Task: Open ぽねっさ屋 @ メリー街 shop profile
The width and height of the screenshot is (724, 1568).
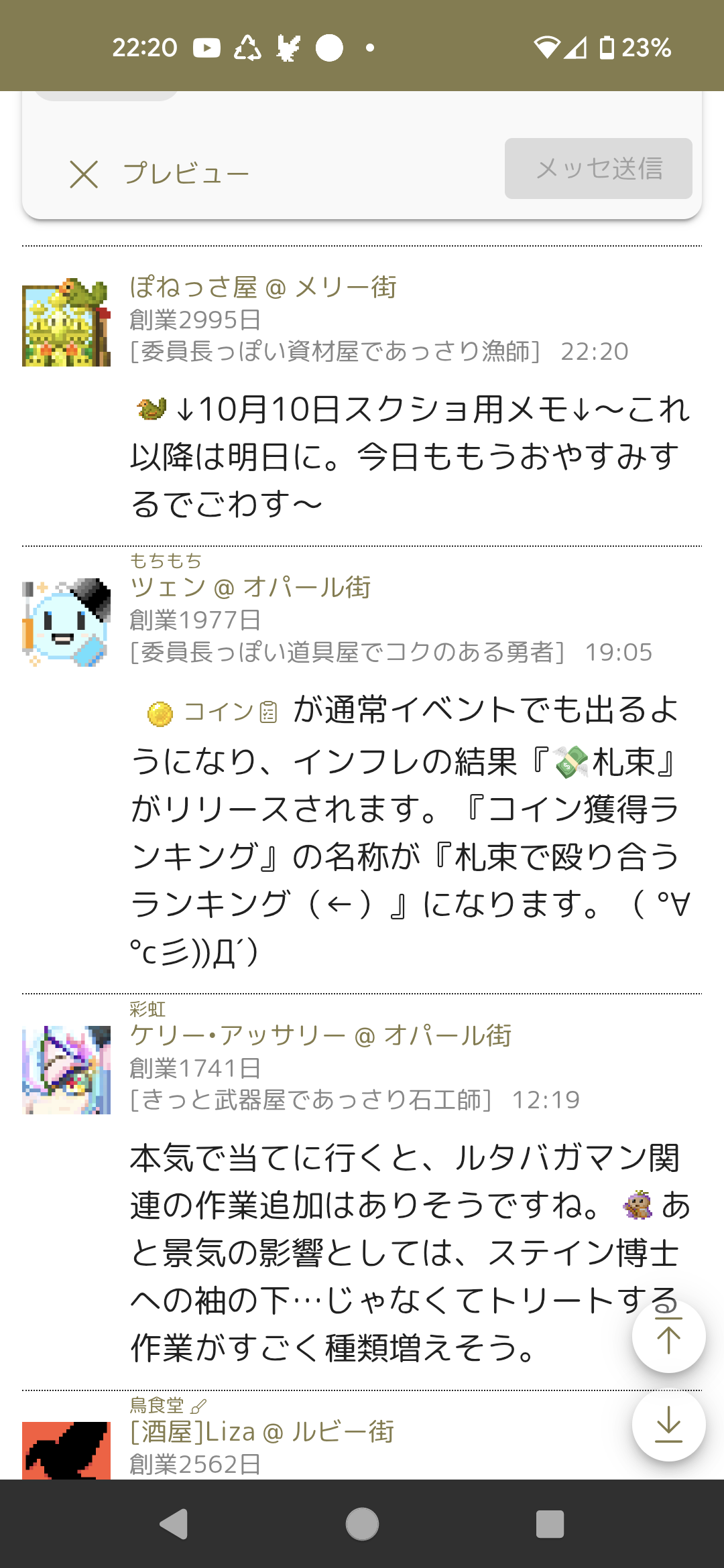Action: (x=263, y=287)
